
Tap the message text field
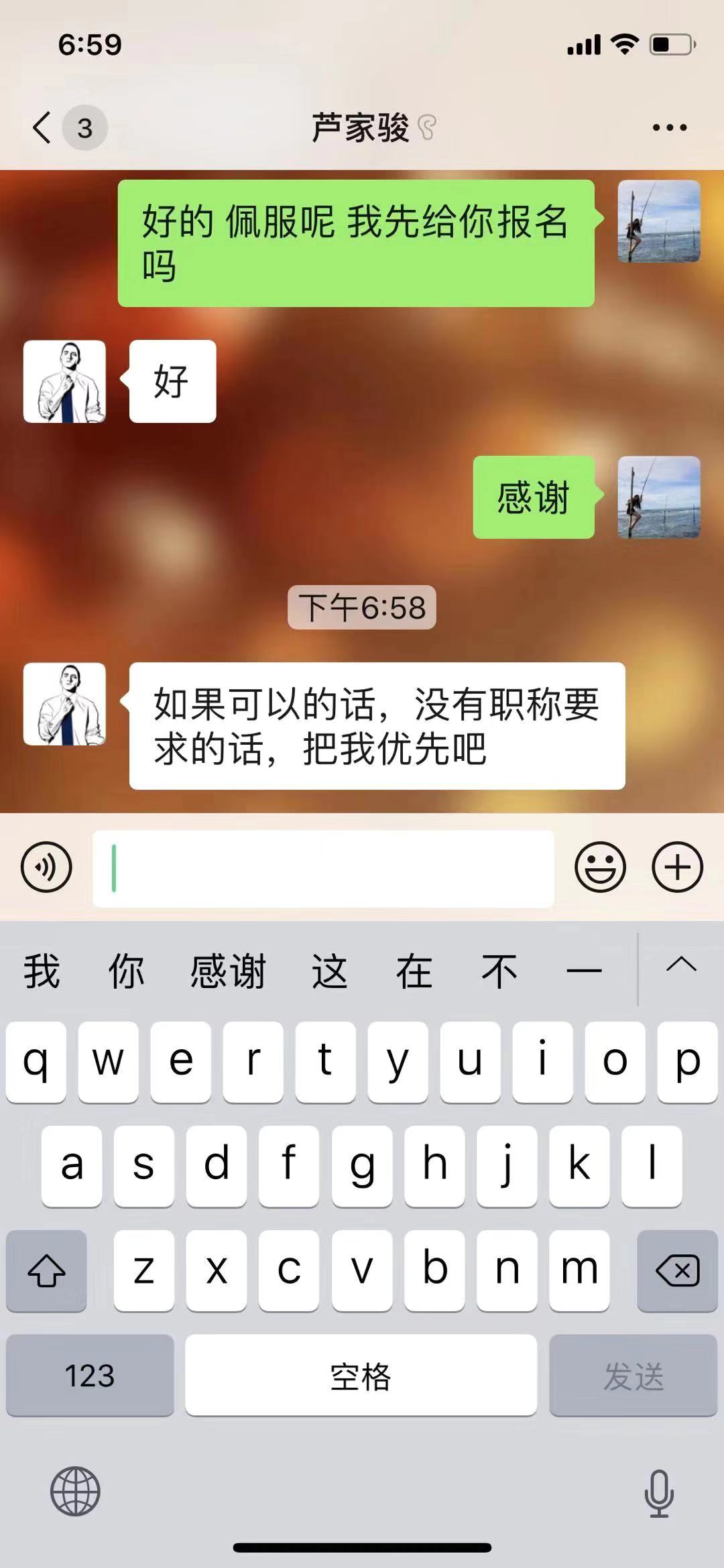tap(323, 868)
